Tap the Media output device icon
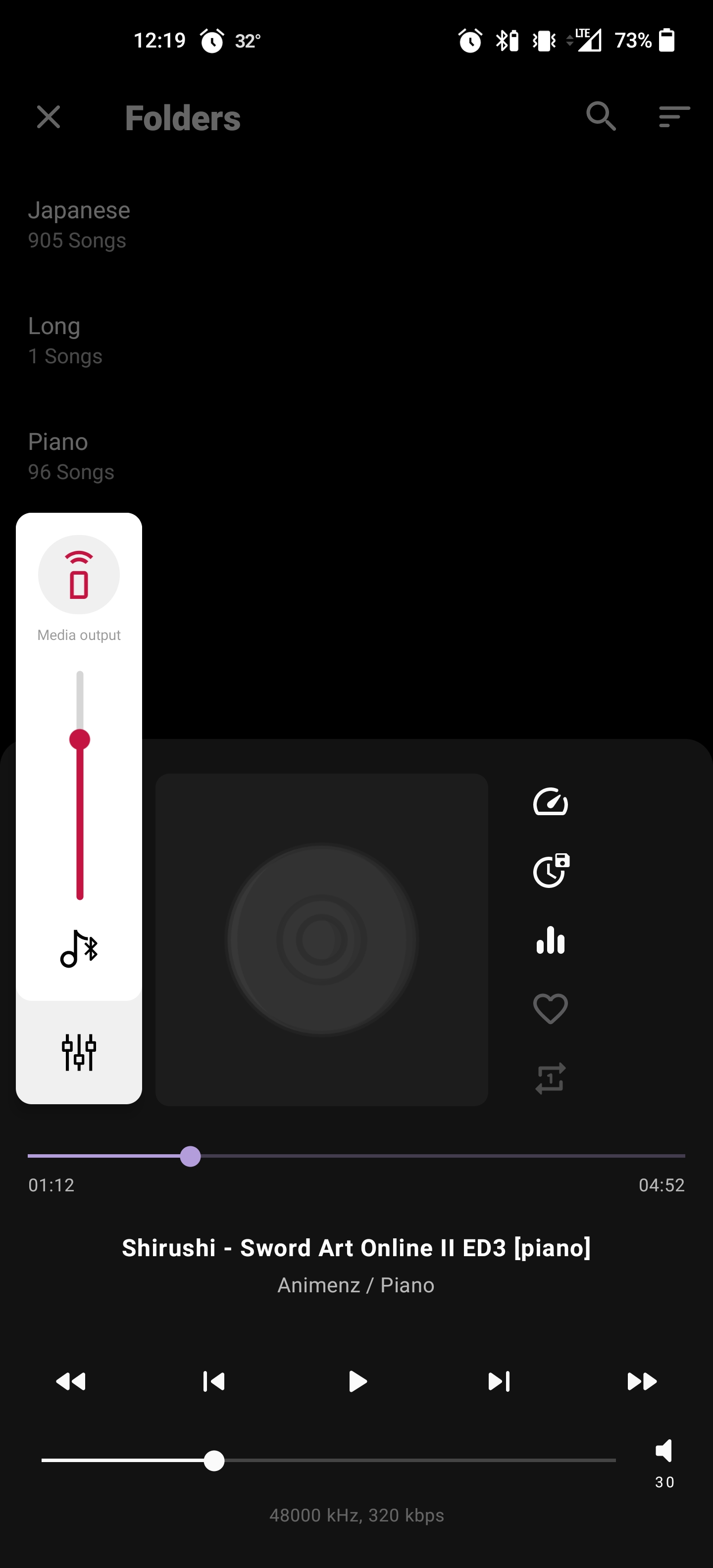 pyautogui.click(x=79, y=574)
